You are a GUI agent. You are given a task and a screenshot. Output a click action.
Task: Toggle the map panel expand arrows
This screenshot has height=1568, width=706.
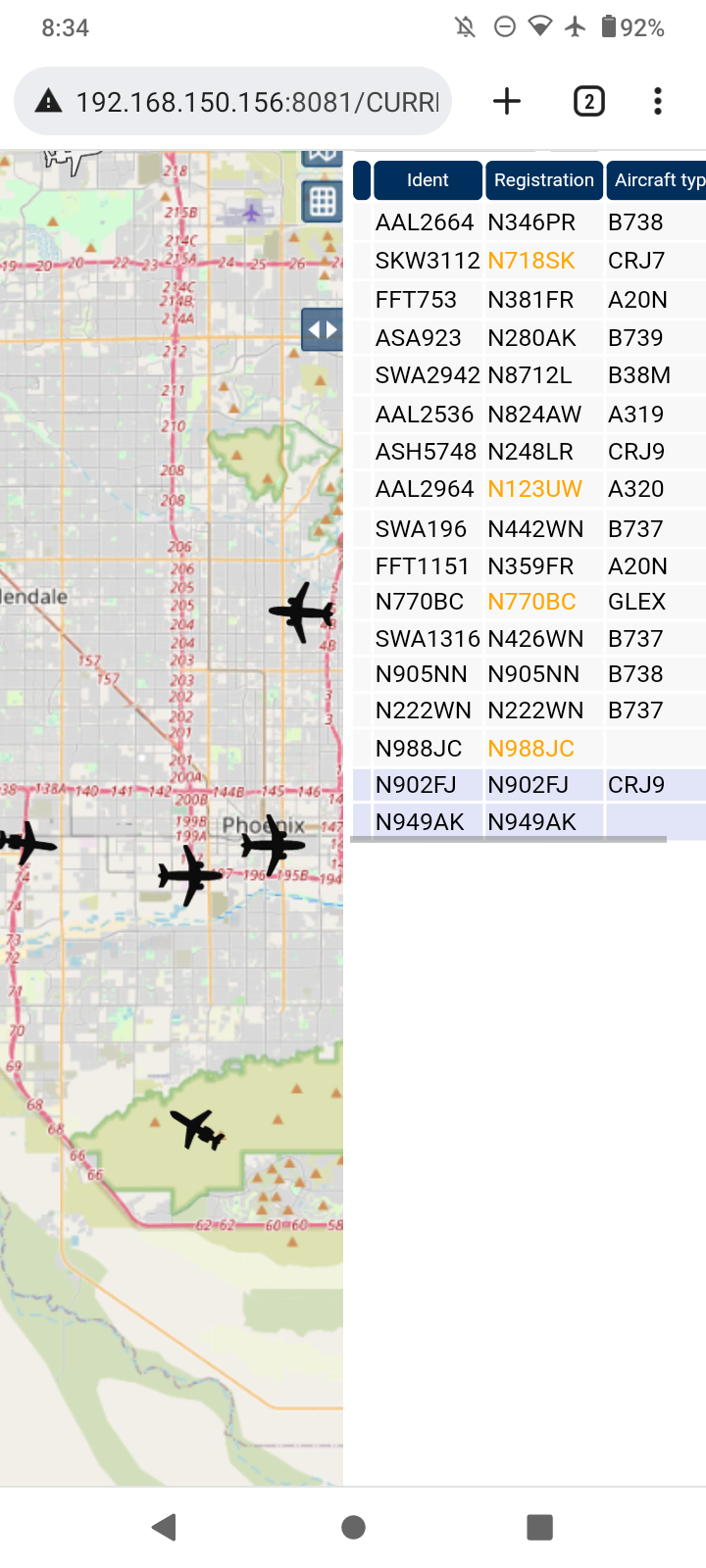pyautogui.click(x=322, y=329)
